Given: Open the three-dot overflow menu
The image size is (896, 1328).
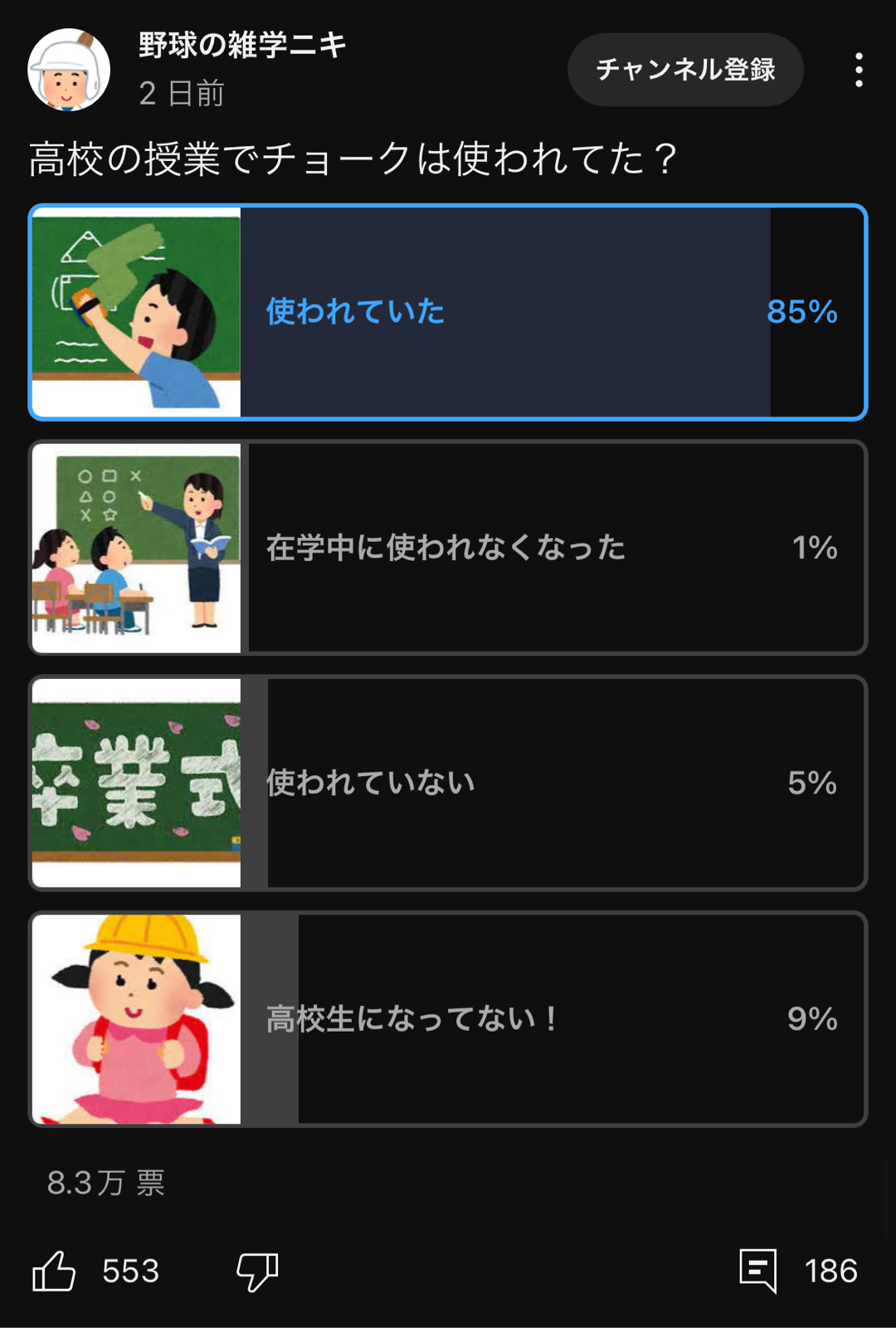Looking at the screenshot, I should (x=859, y=70).
